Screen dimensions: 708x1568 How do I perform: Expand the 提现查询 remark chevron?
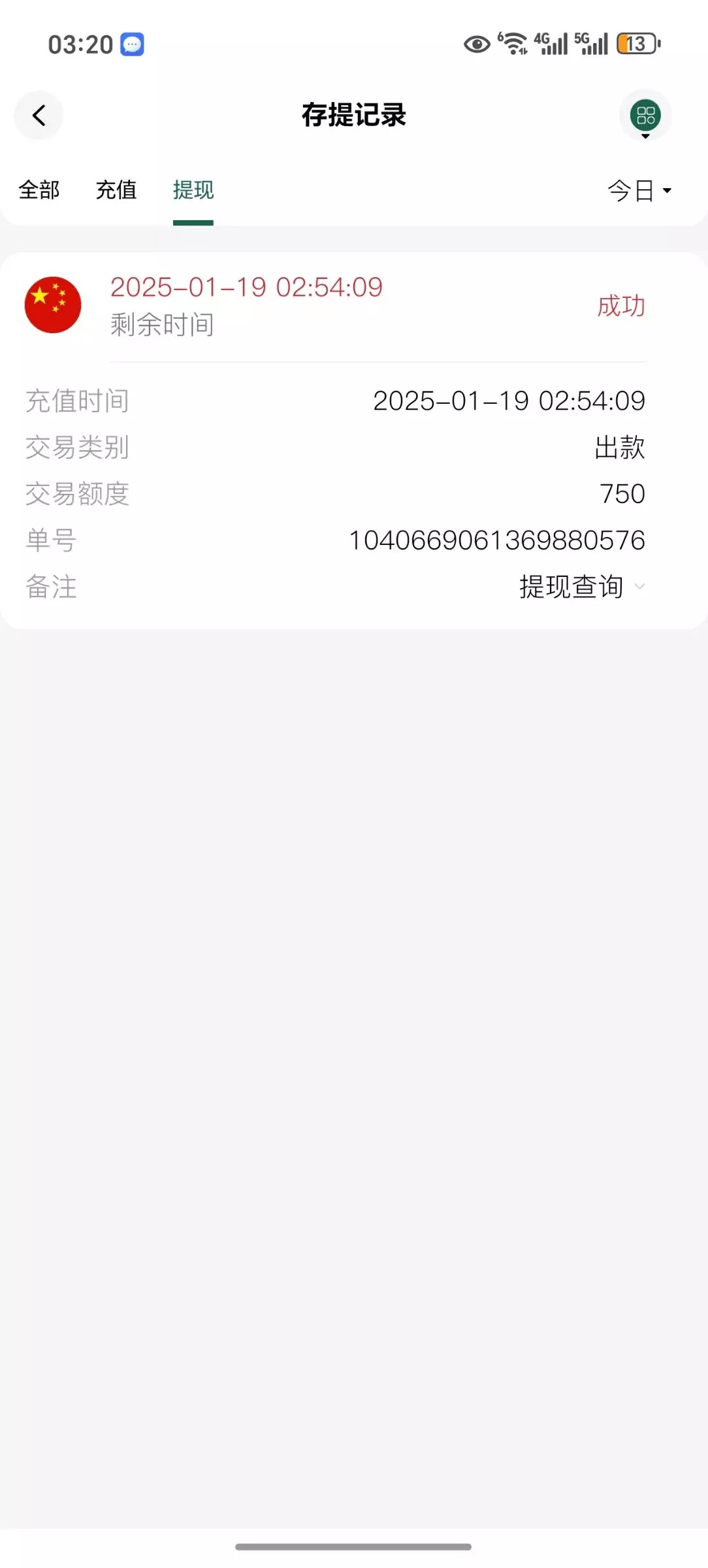point(640,587)
